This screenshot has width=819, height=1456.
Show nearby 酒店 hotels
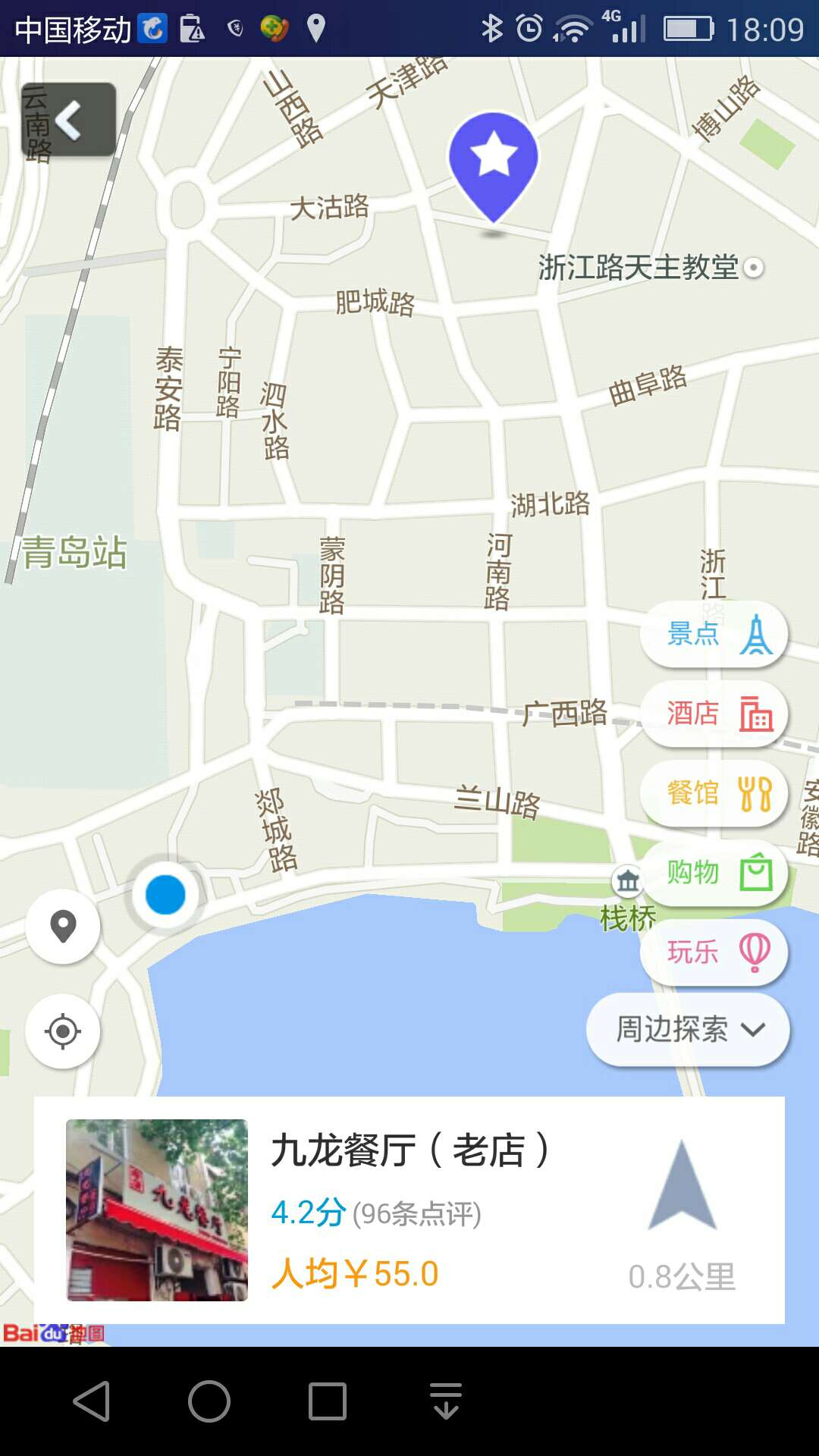point(714,714)
